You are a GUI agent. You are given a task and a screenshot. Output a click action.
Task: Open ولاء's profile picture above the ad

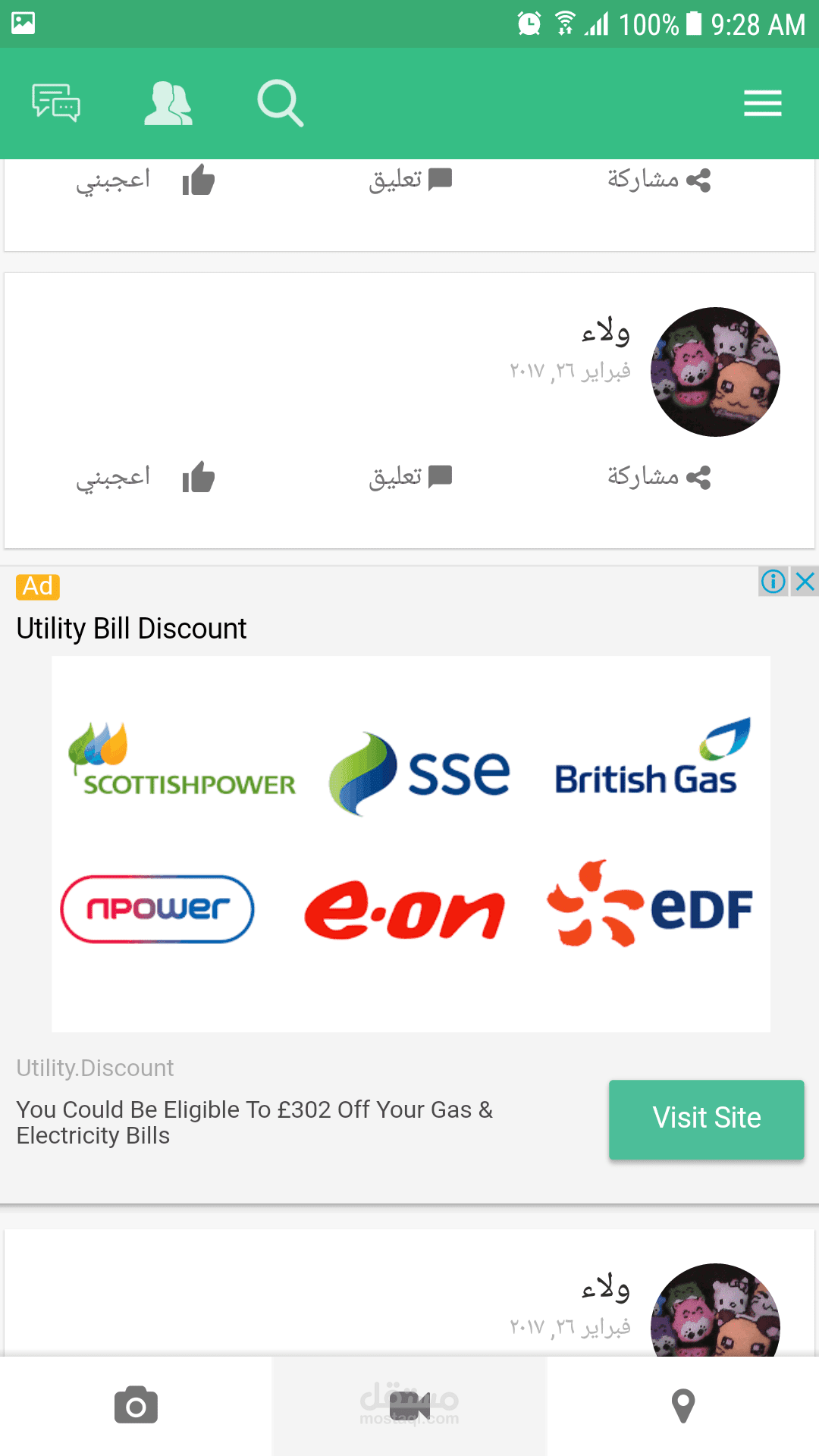pos(715,372)
